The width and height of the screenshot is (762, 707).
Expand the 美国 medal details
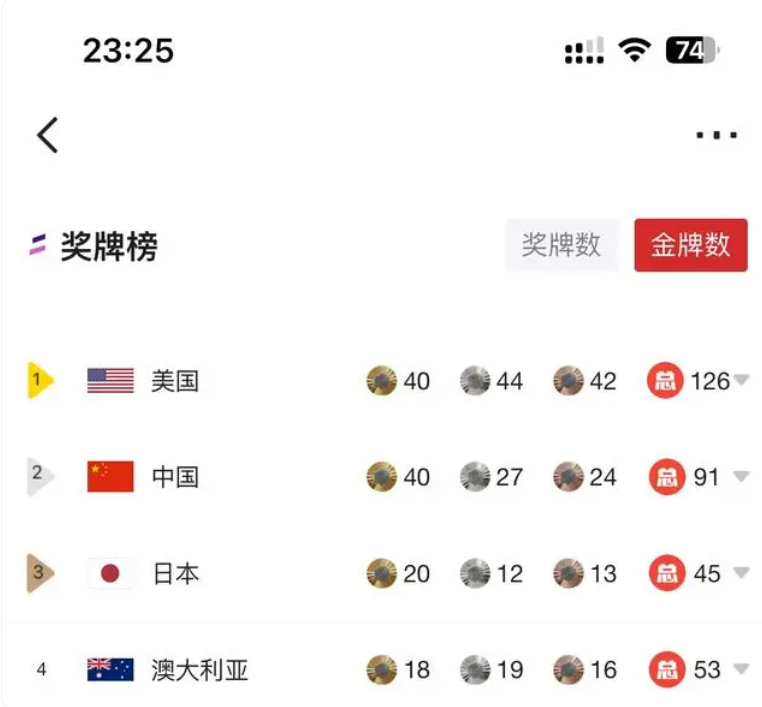click(741, 380)
